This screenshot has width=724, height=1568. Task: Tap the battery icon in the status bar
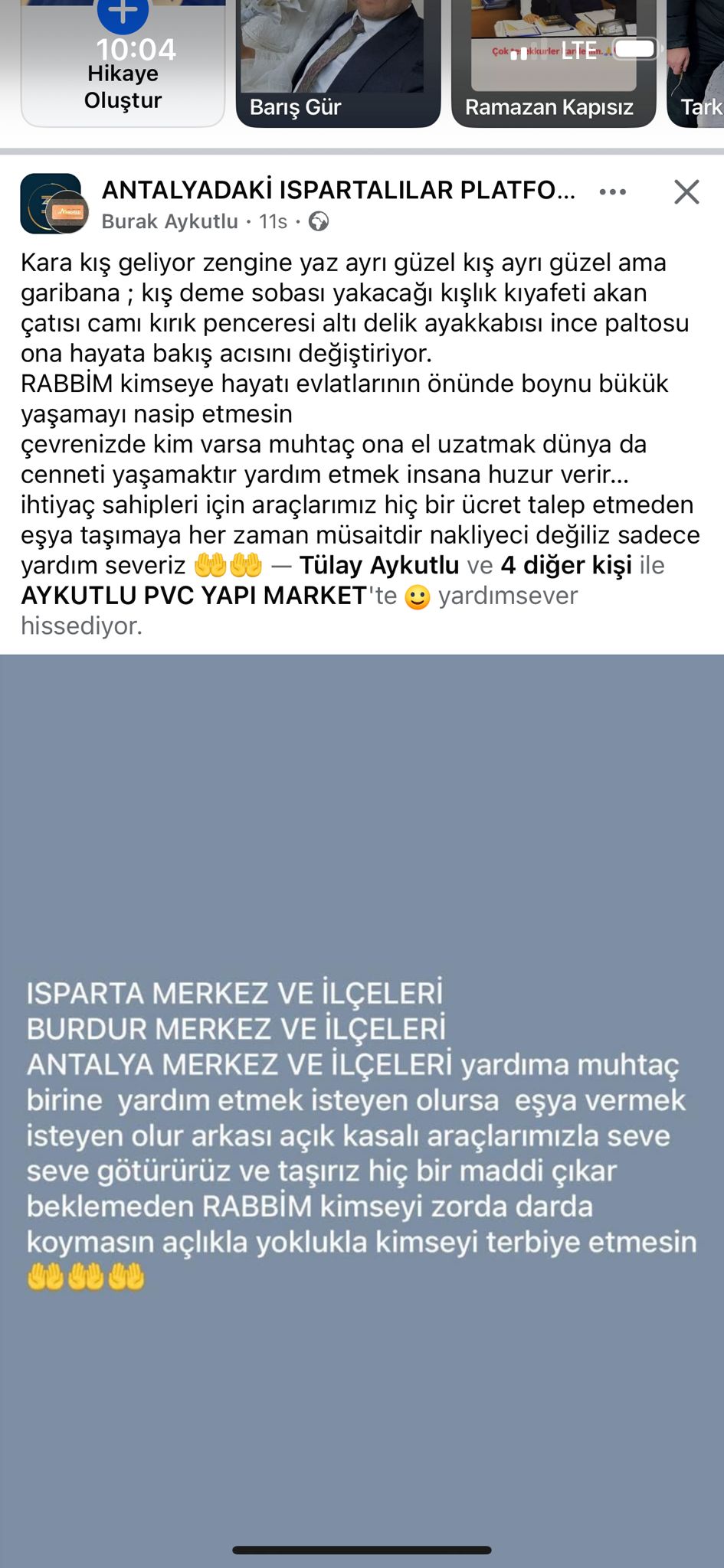click(x=636, y=47)
